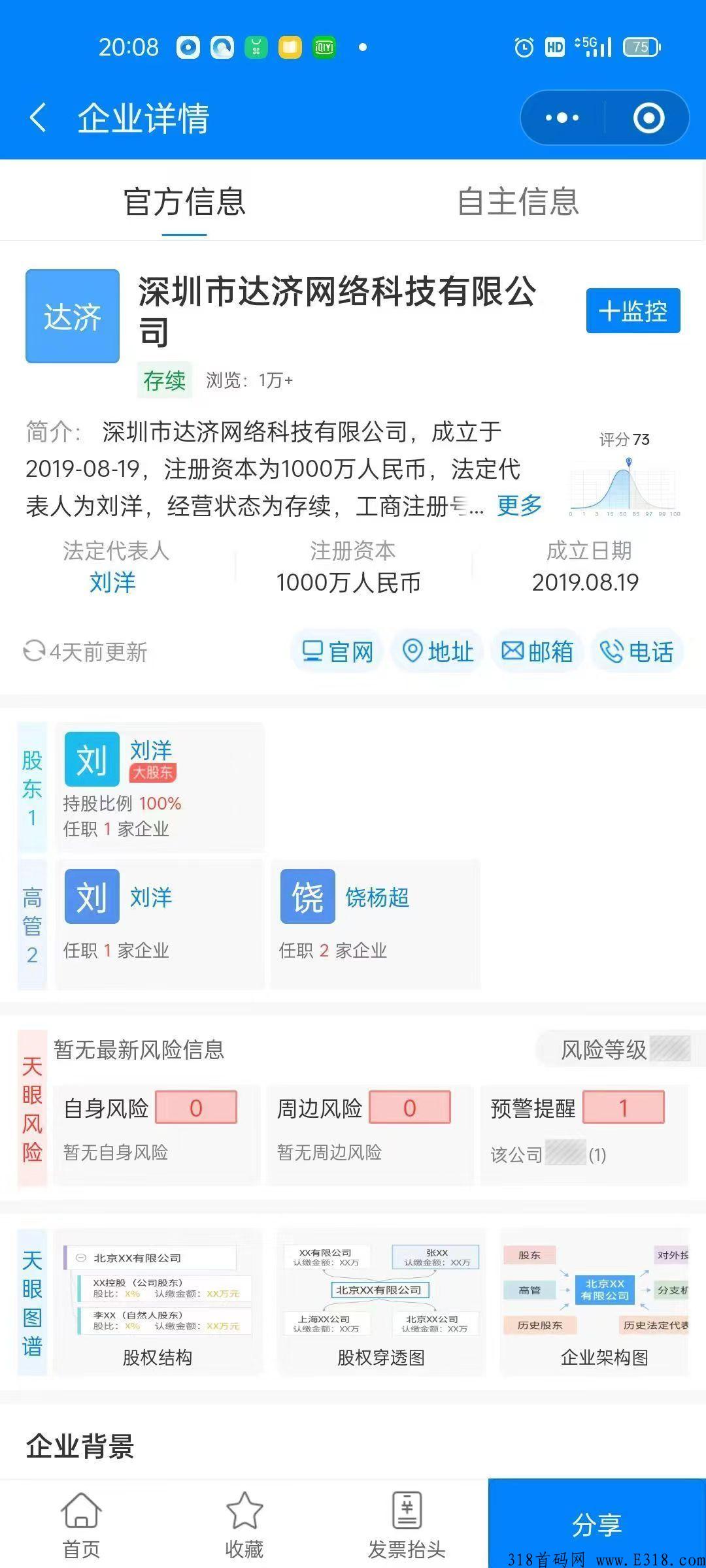Open the 邮箱 email chip
Image resolution: width=706 pixels, height=1568 pixels.
537,651
